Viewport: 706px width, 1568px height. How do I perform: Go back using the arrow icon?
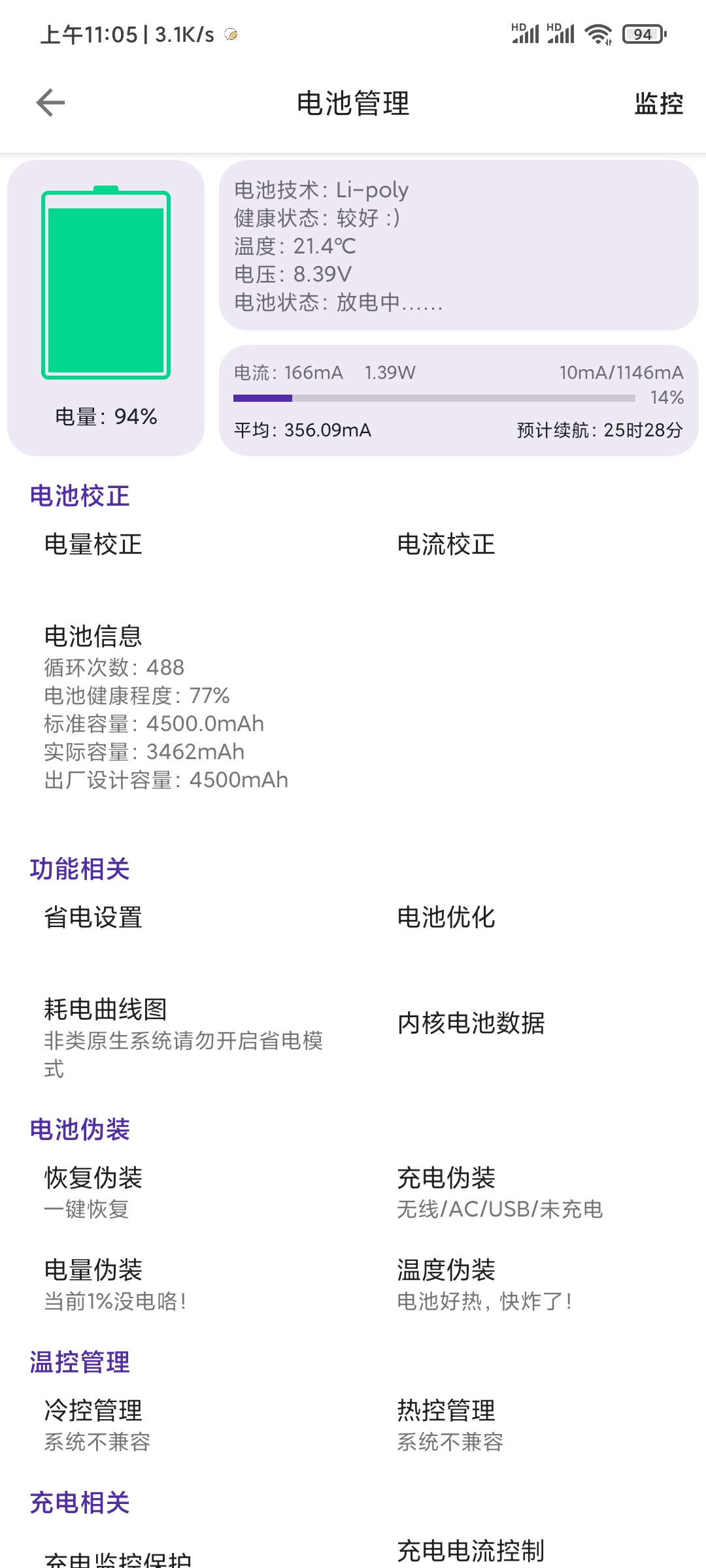[x=50, y=103]
